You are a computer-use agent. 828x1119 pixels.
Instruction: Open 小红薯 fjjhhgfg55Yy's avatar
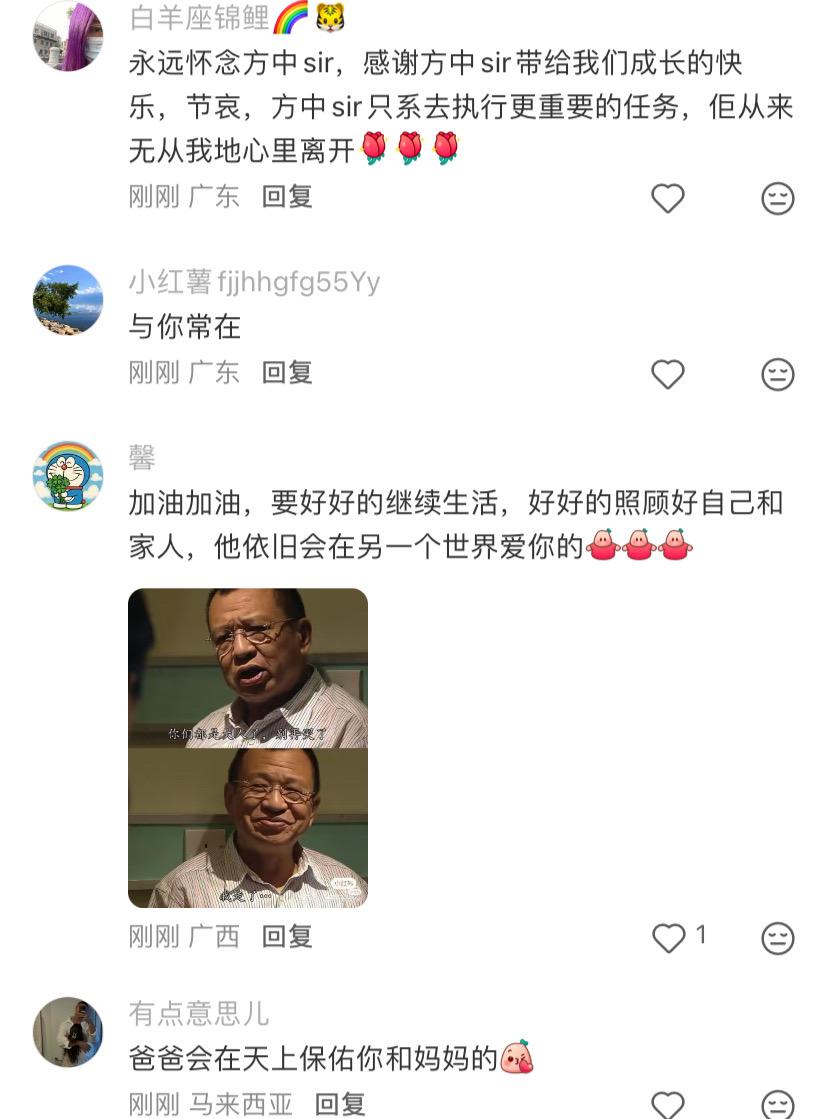pyautogui.click(x=68, y=300)
